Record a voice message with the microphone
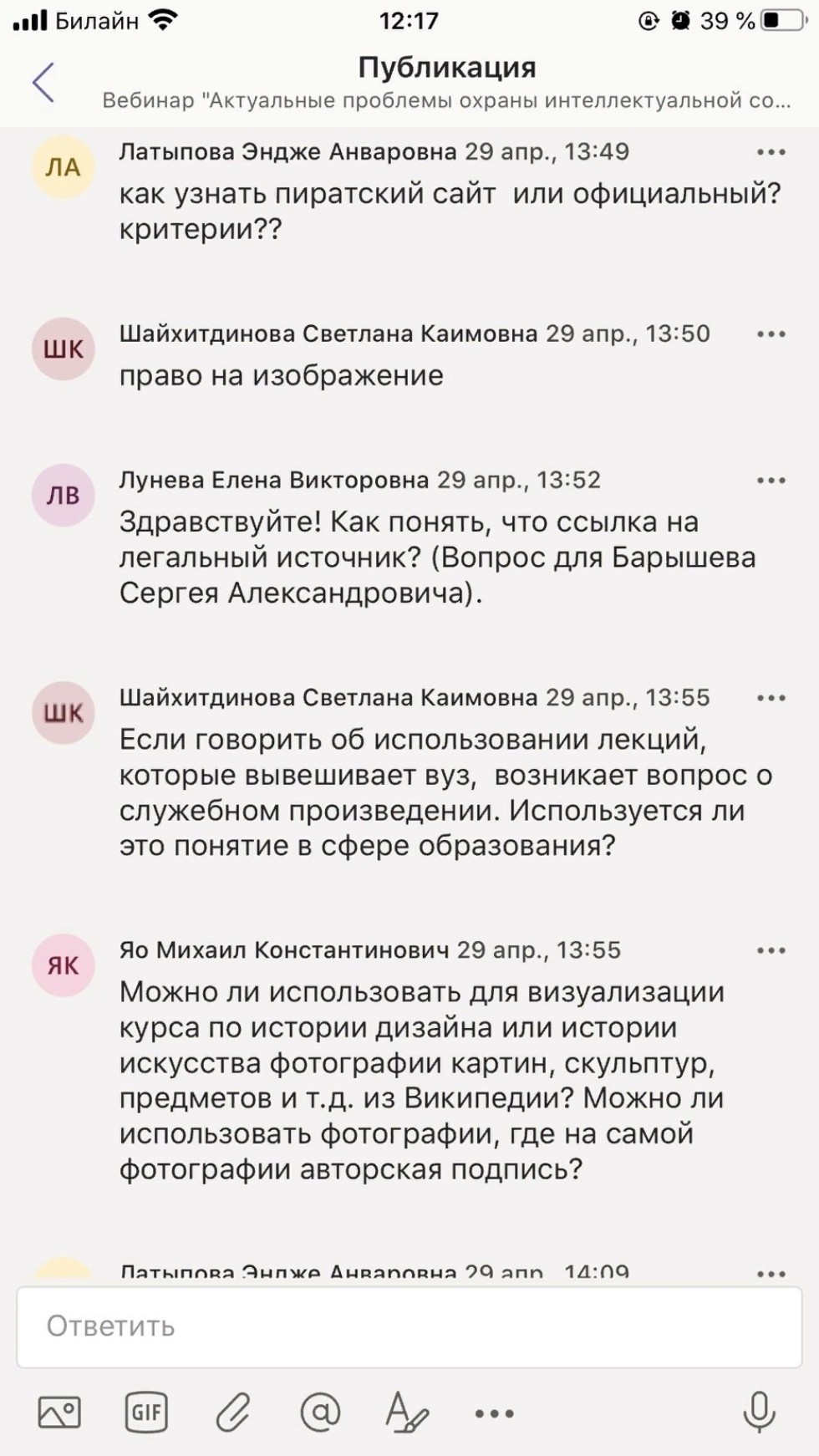The width and height of the screenshot is (819, 1456). (759, 1413)
